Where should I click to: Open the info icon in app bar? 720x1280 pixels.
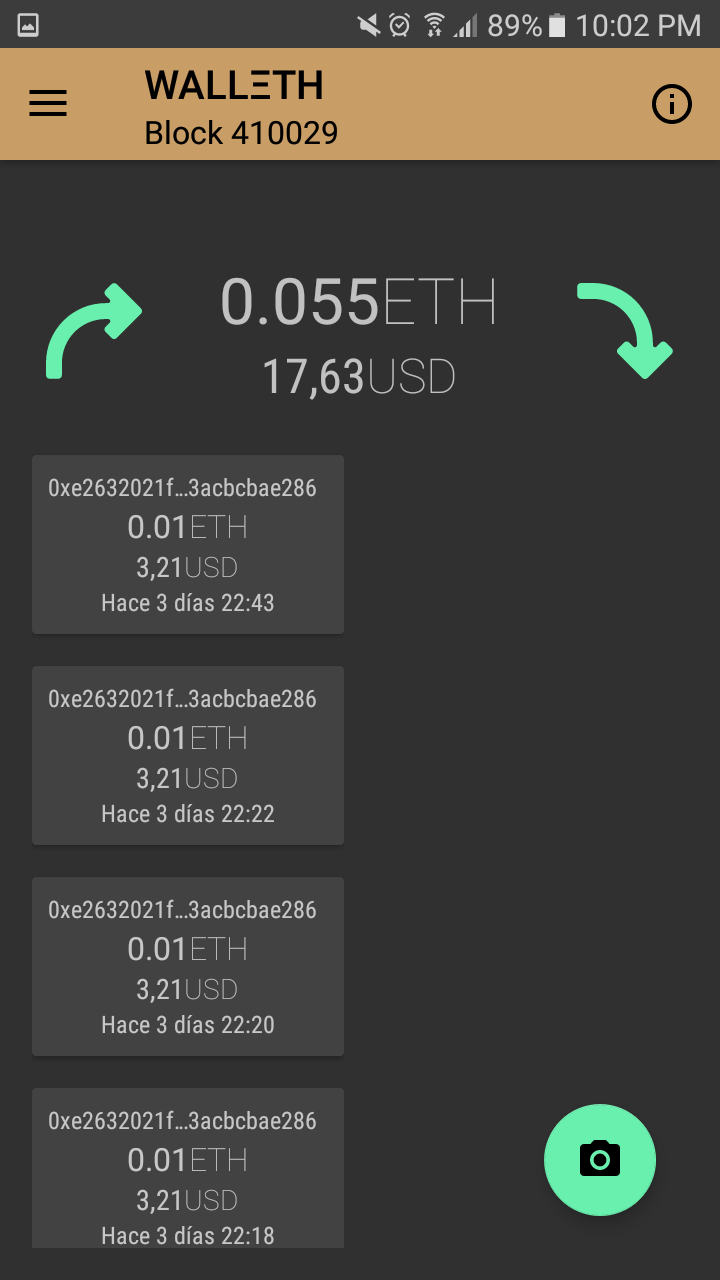coord(672,104)
